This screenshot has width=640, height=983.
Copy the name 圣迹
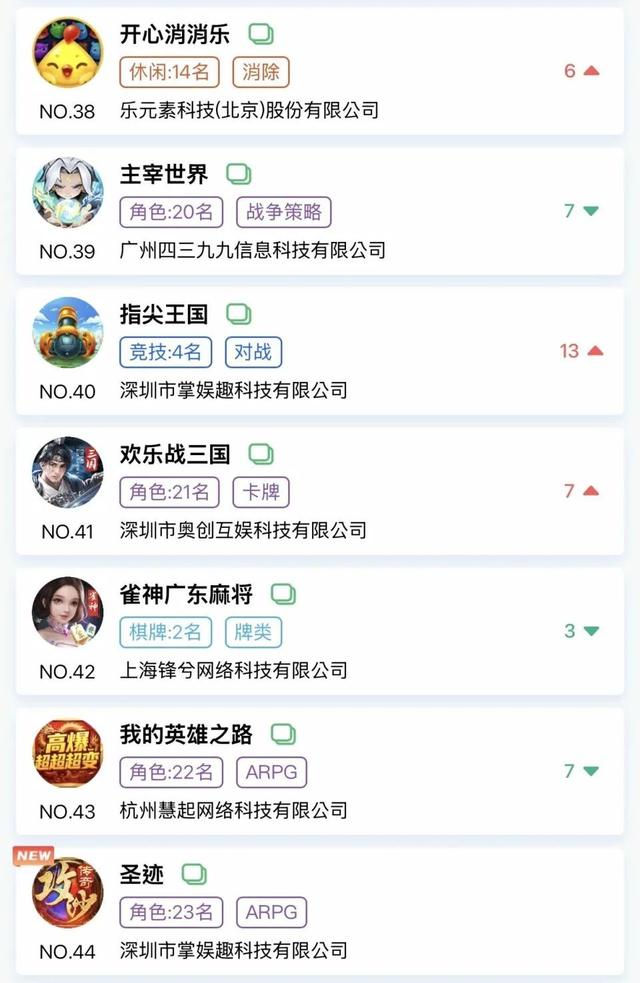click(x=195, y=875)
